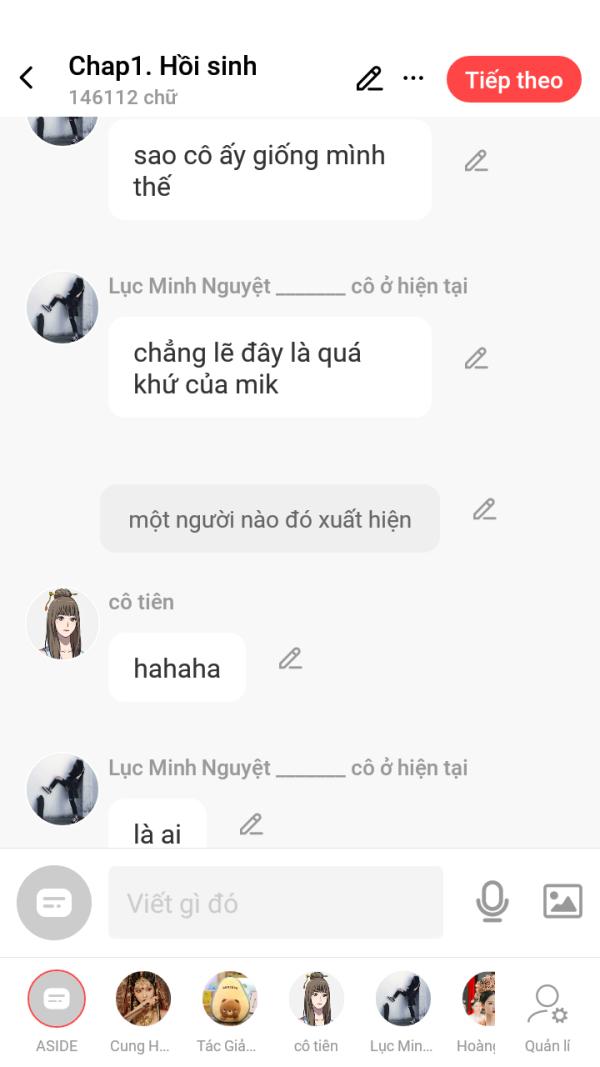Open the three-dot overflow menu

point(414,78)
